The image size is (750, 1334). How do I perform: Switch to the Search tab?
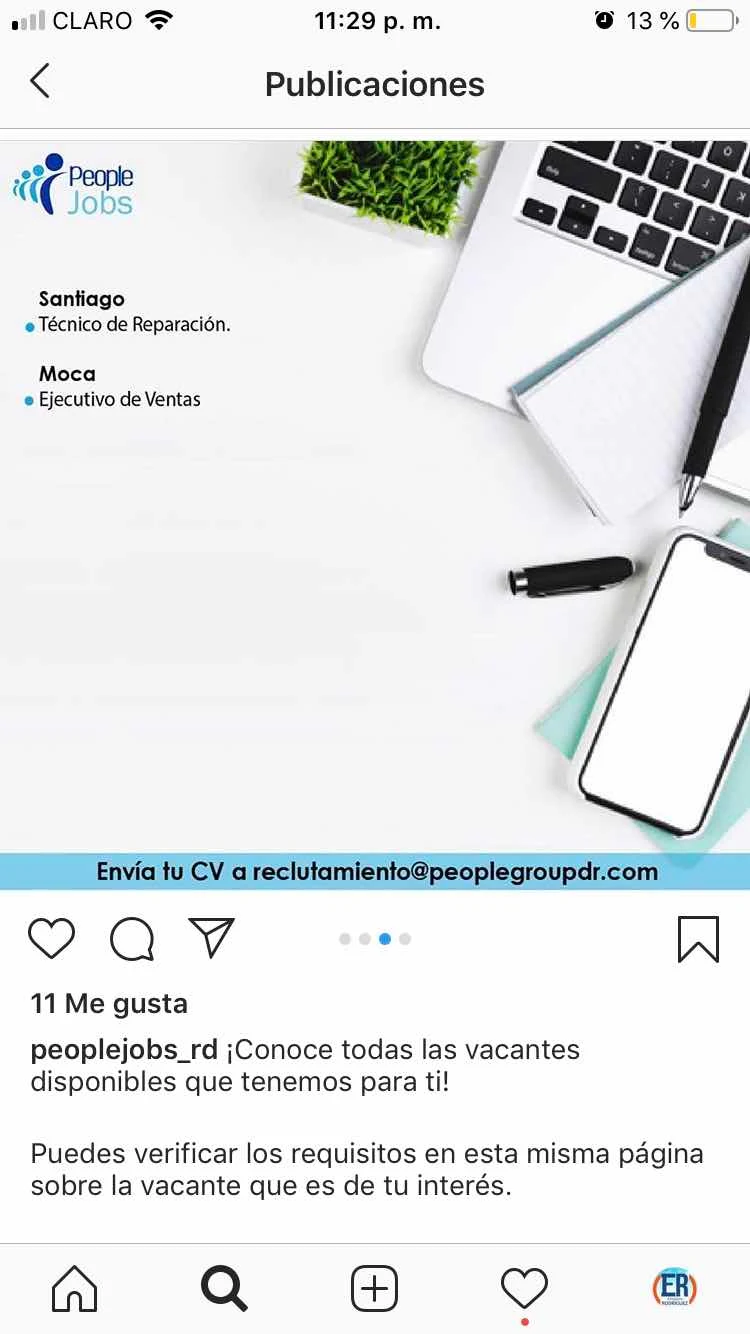[x=224, y=1288]
